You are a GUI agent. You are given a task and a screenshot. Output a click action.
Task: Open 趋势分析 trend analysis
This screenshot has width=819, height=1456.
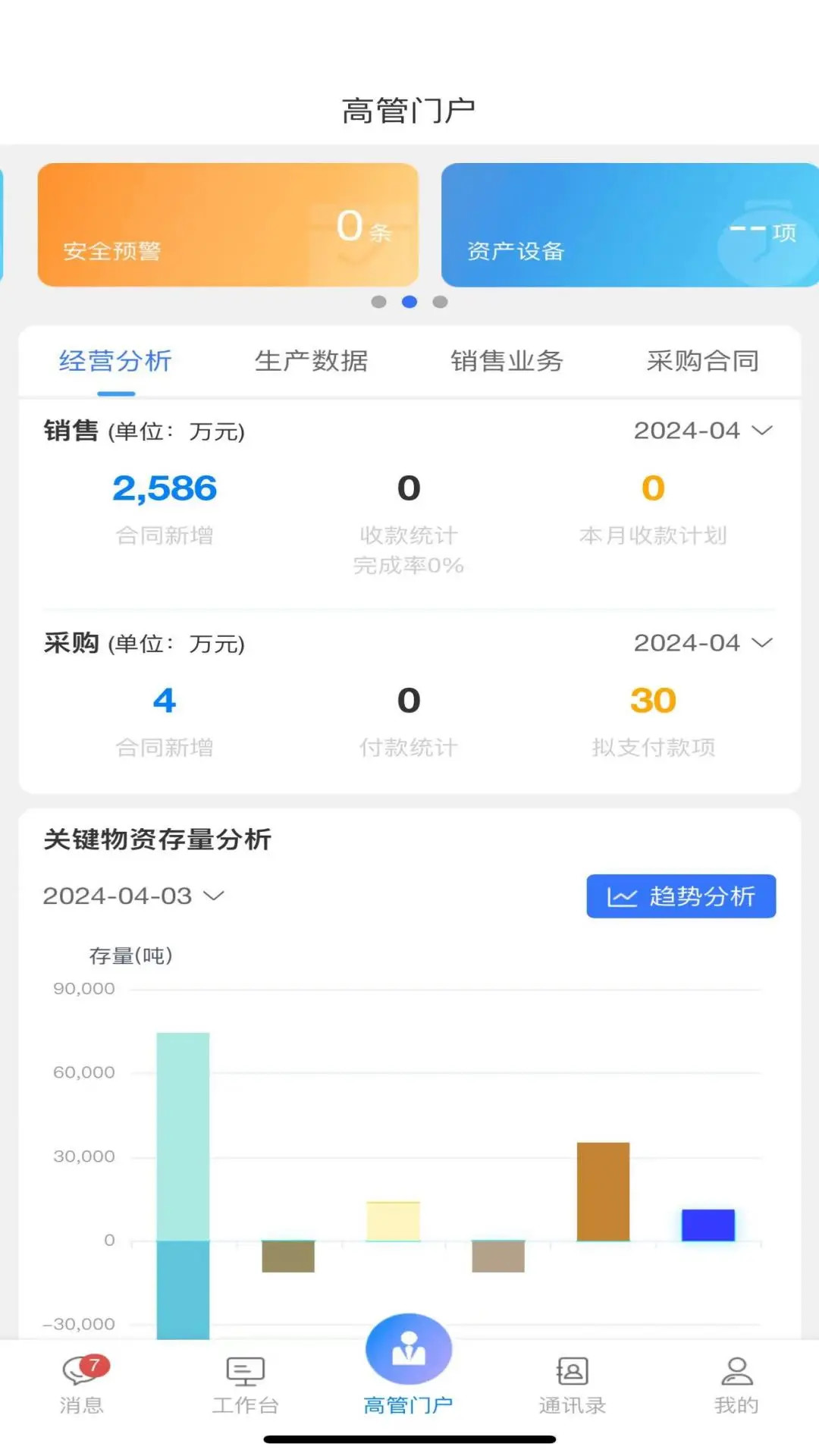point(680,896)
